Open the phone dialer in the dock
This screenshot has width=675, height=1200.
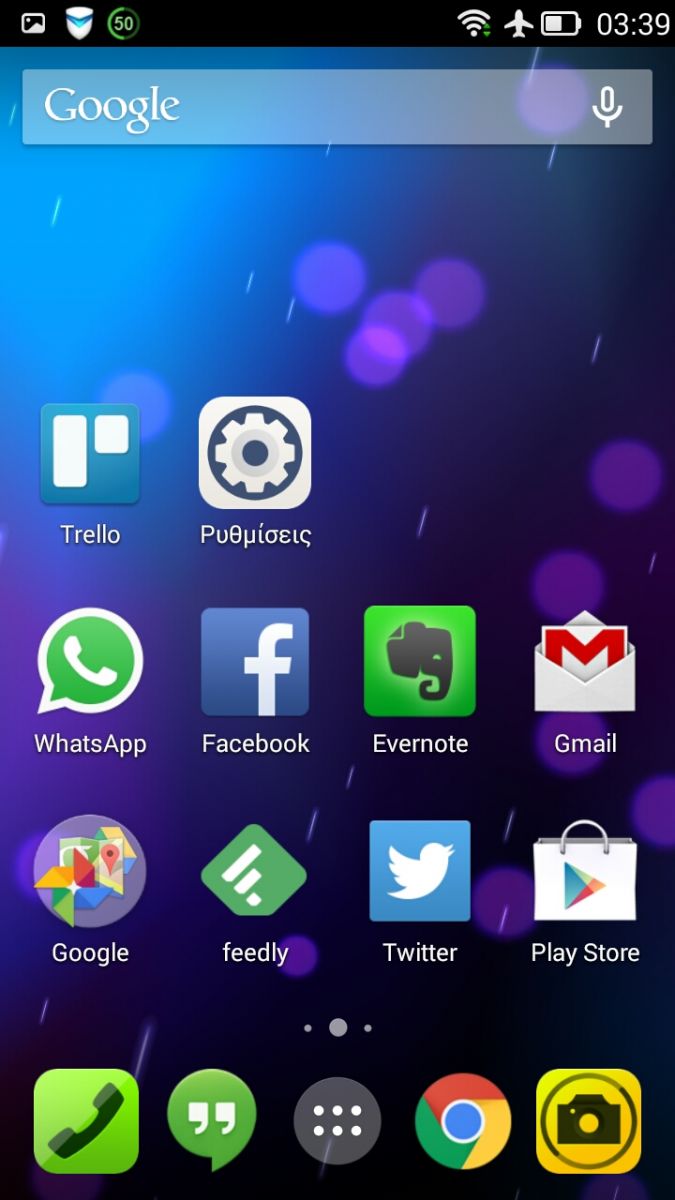tap(86, 1121)
